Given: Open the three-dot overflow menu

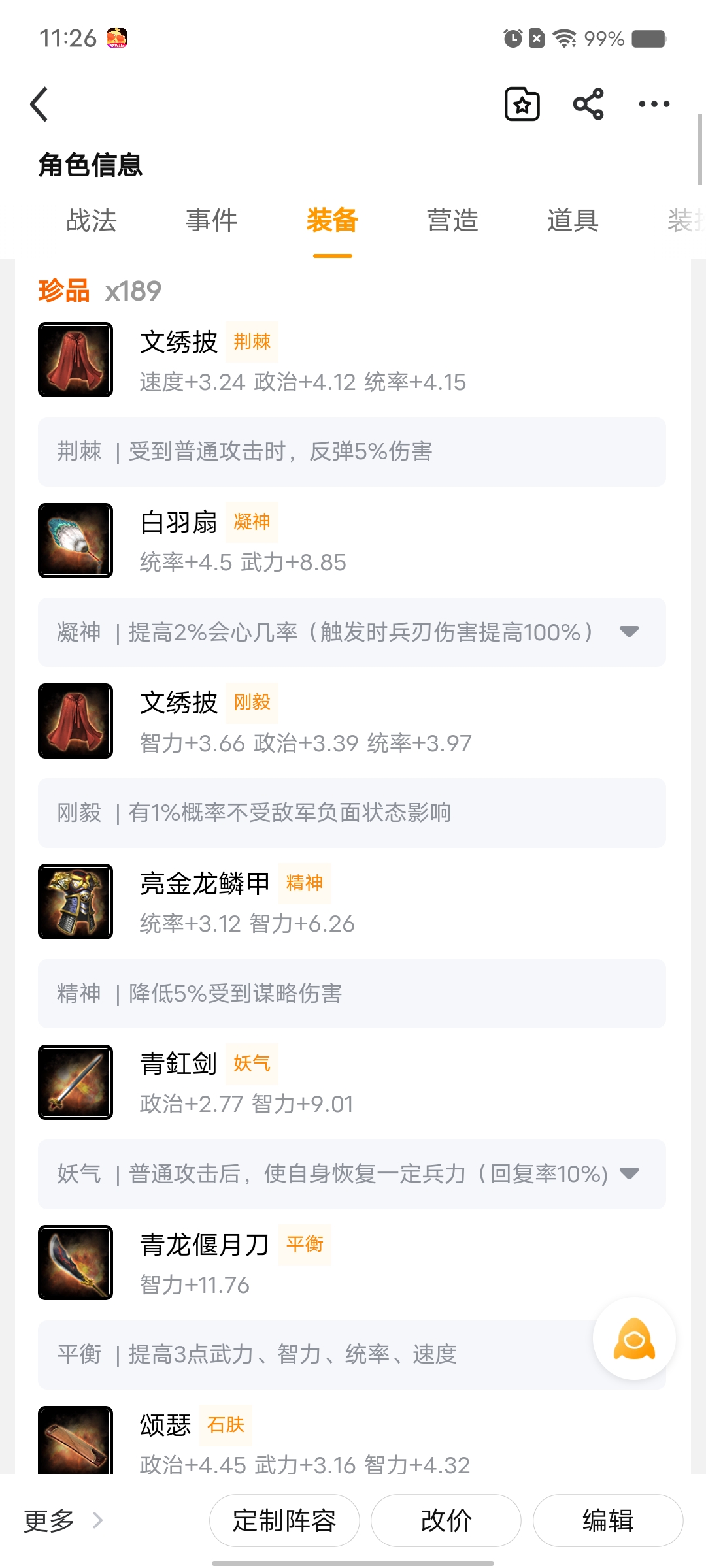Looking at the screenshot, I should 654,105.
